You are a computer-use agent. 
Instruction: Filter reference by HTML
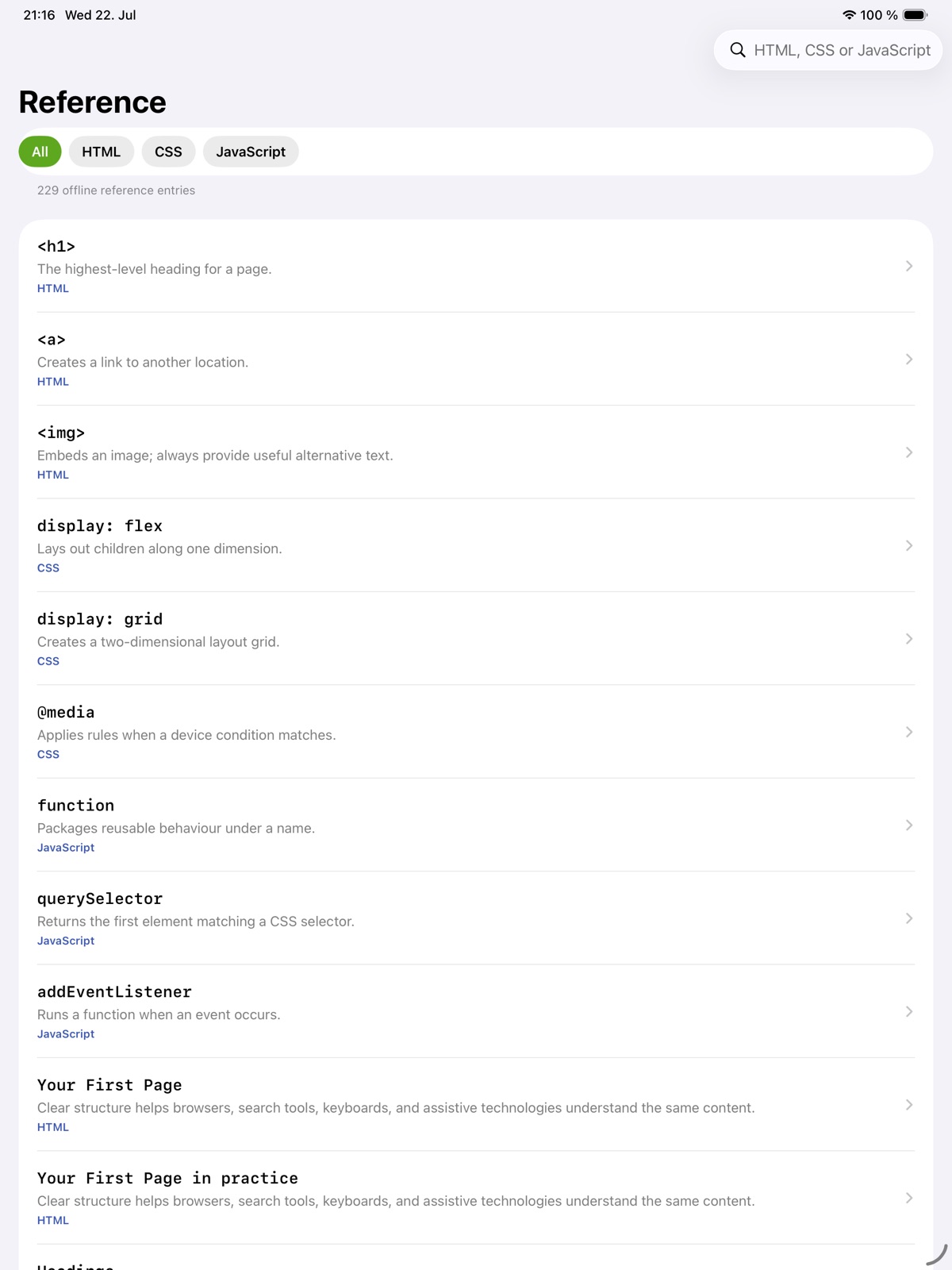102,152
